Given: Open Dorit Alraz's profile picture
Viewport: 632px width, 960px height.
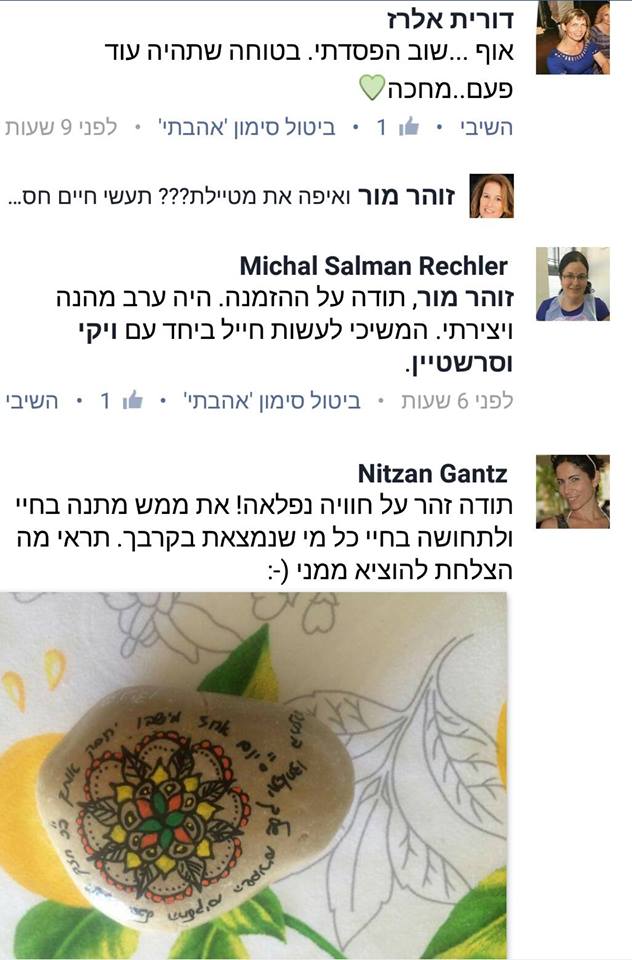Looking at the screenshot, I should click(572, 37).
